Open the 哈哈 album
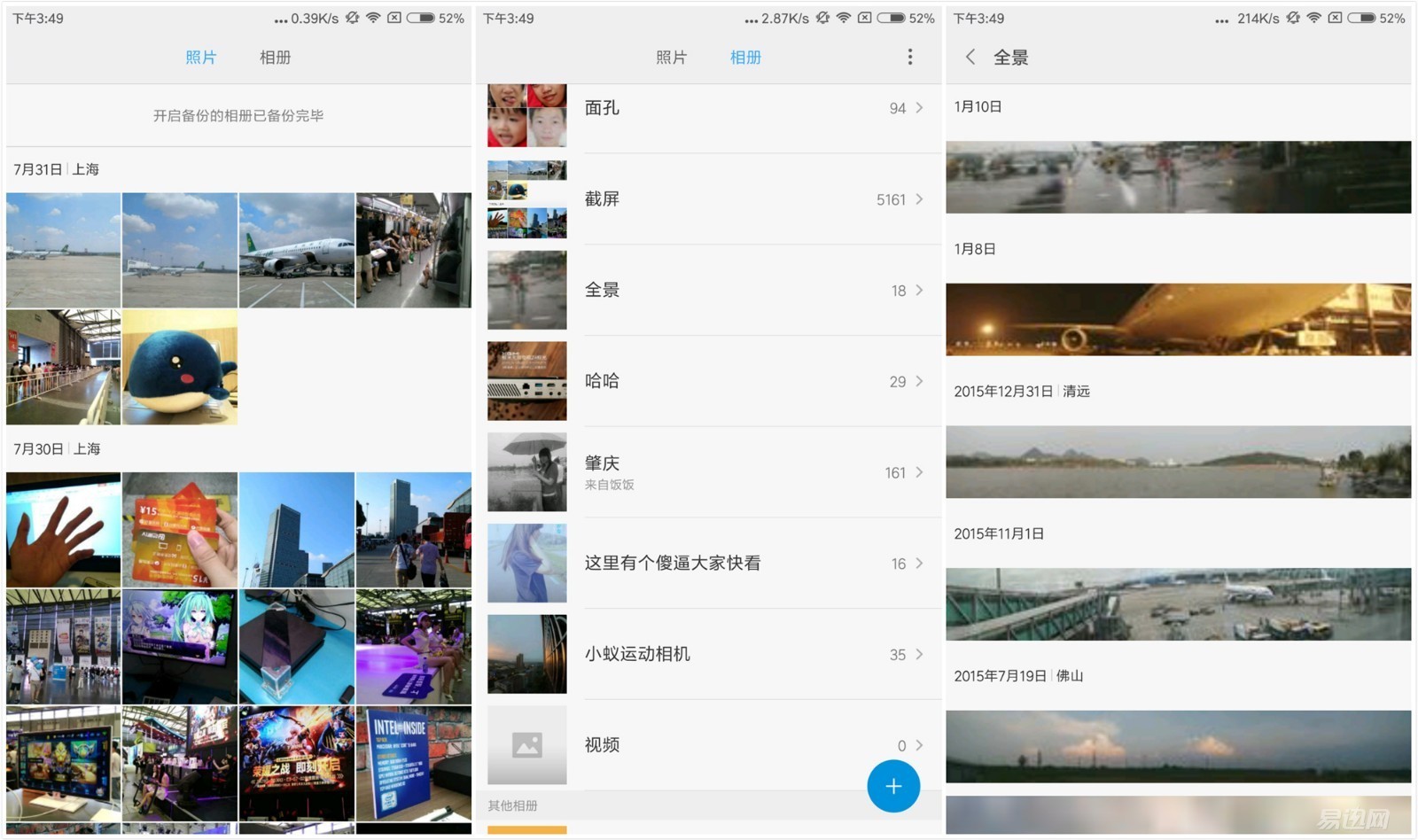Screen dimensions: 1418x840 click(x=709, y=381)
